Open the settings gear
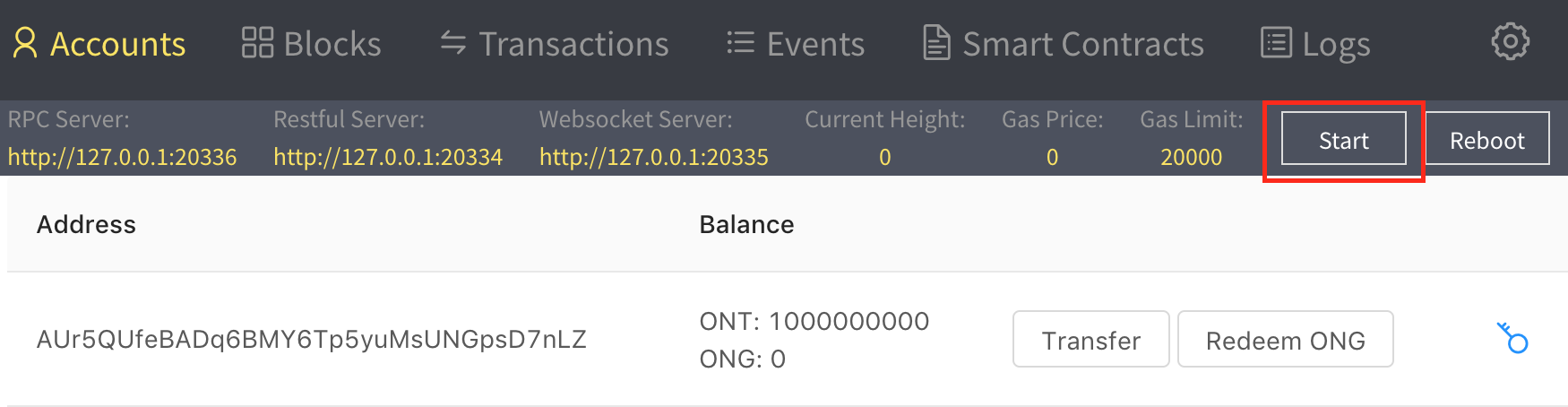The height and width of the screenshot is (407, 1568). pos(1510,42)
